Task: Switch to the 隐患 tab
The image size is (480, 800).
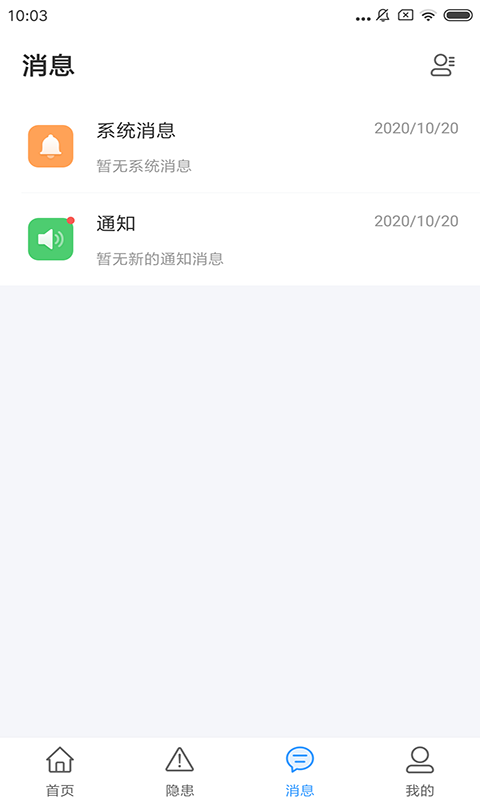Action: tap(180, 770)
